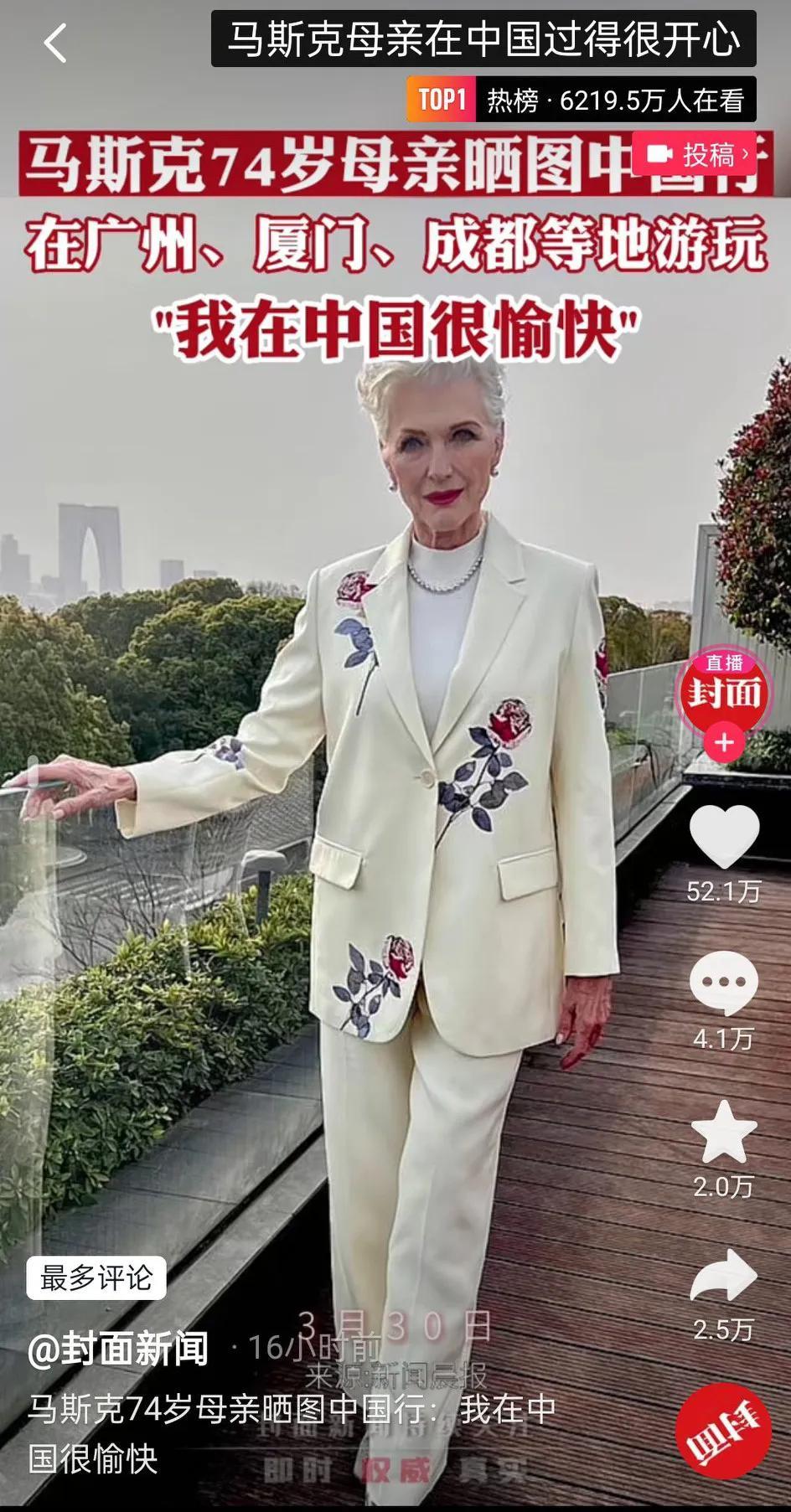Open the TOP1 hot list banner
Viewport: 791px width, 1512px height.
tap(581, 101)
